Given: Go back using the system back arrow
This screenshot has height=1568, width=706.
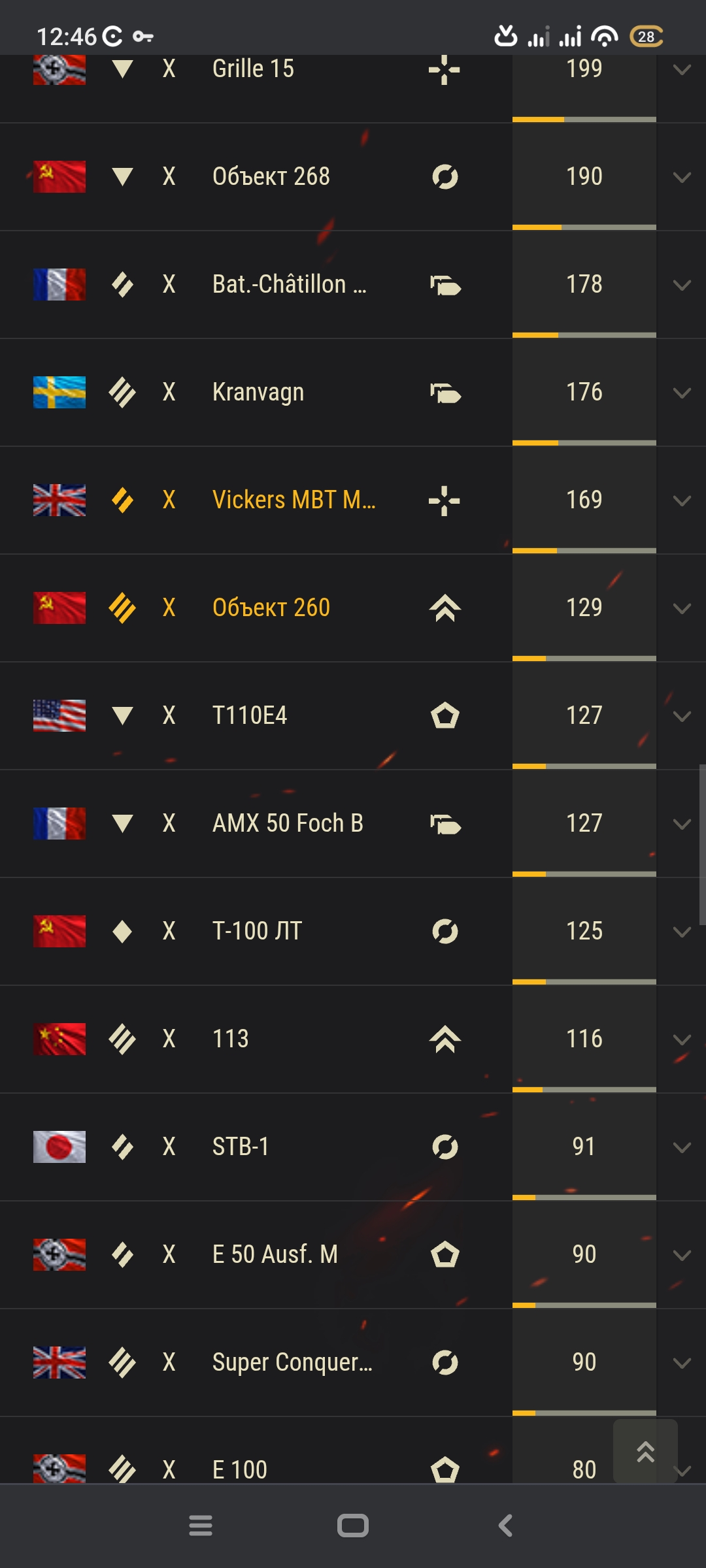Looking at the screenshot, I should 505,1526.
